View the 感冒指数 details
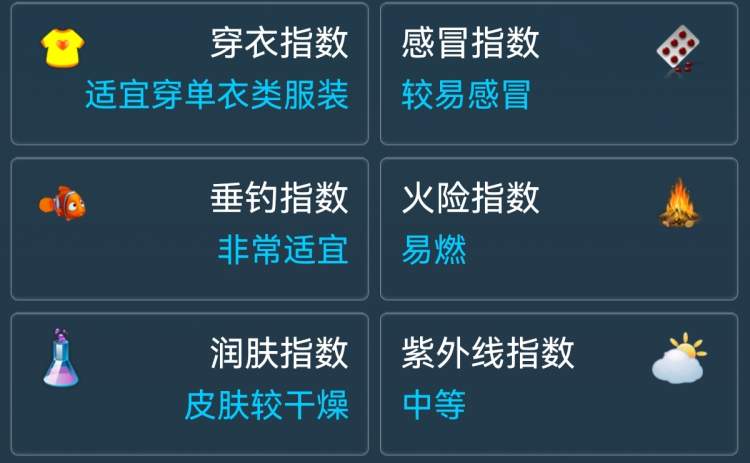This screenshot has width=750, height=463. 558,73
